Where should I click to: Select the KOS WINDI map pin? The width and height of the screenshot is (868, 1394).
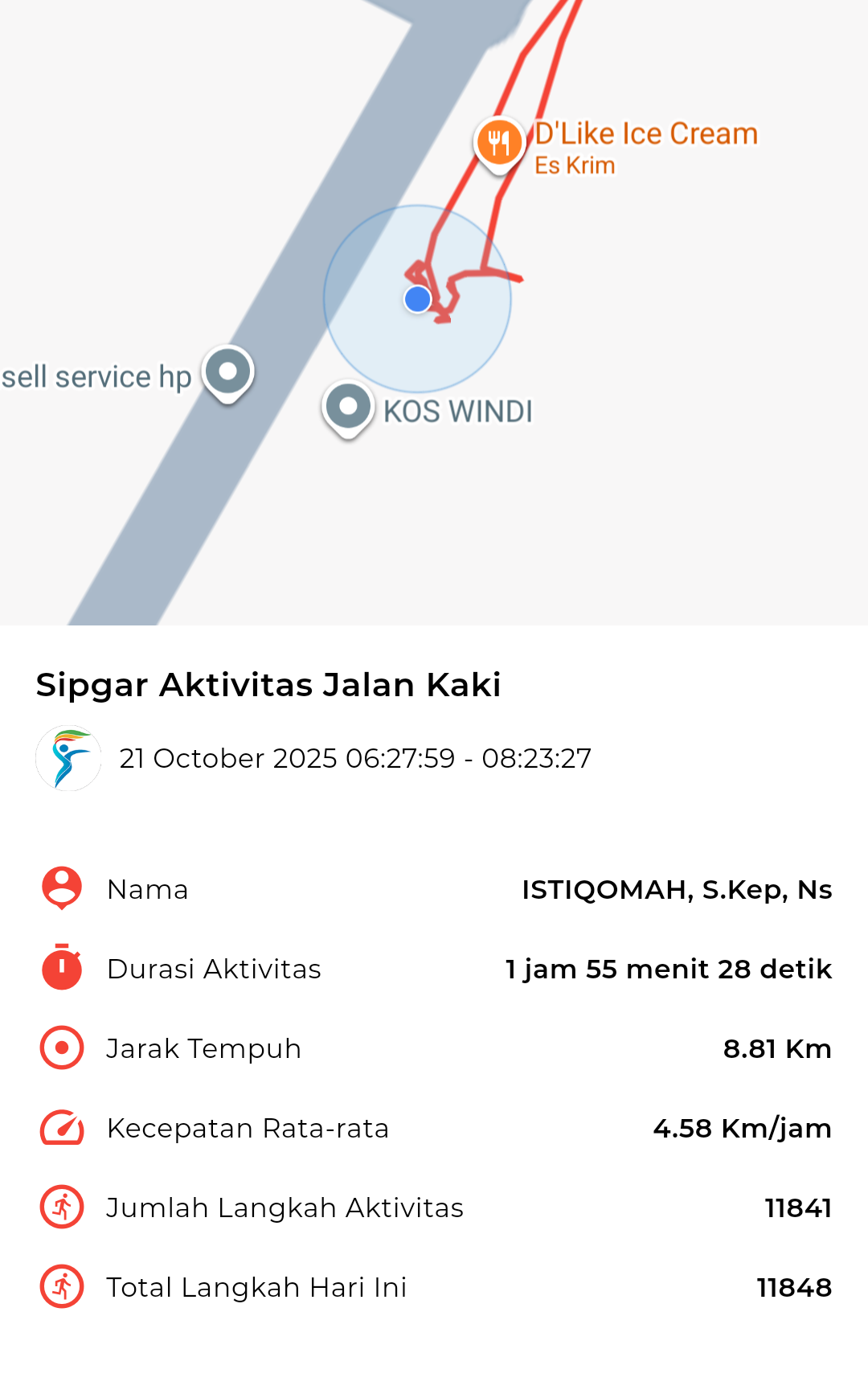tap(348, 408)
